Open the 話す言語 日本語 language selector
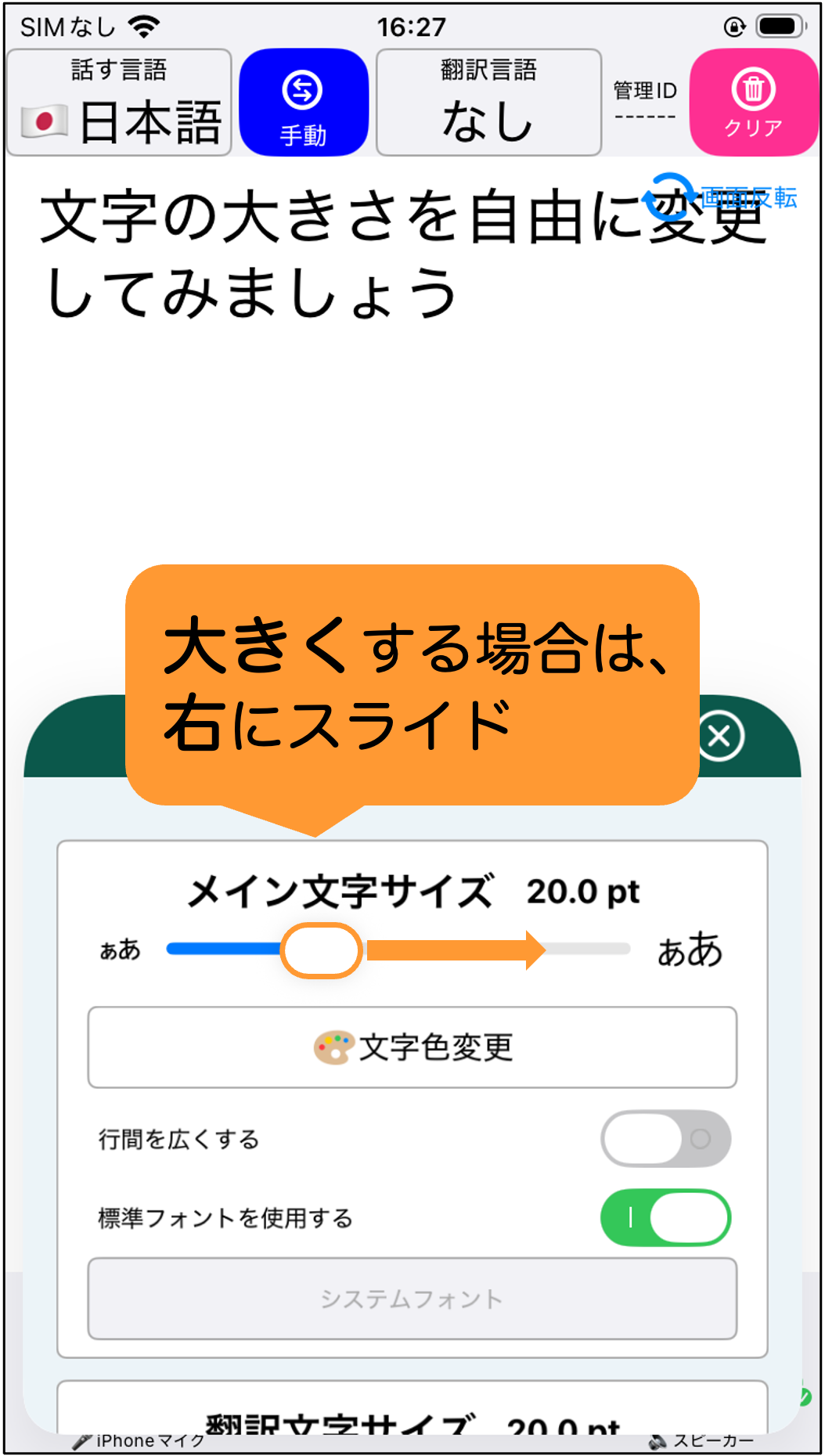Viewport: 825px width, 1456px height. pyautogui.click(x=119, y=103)
